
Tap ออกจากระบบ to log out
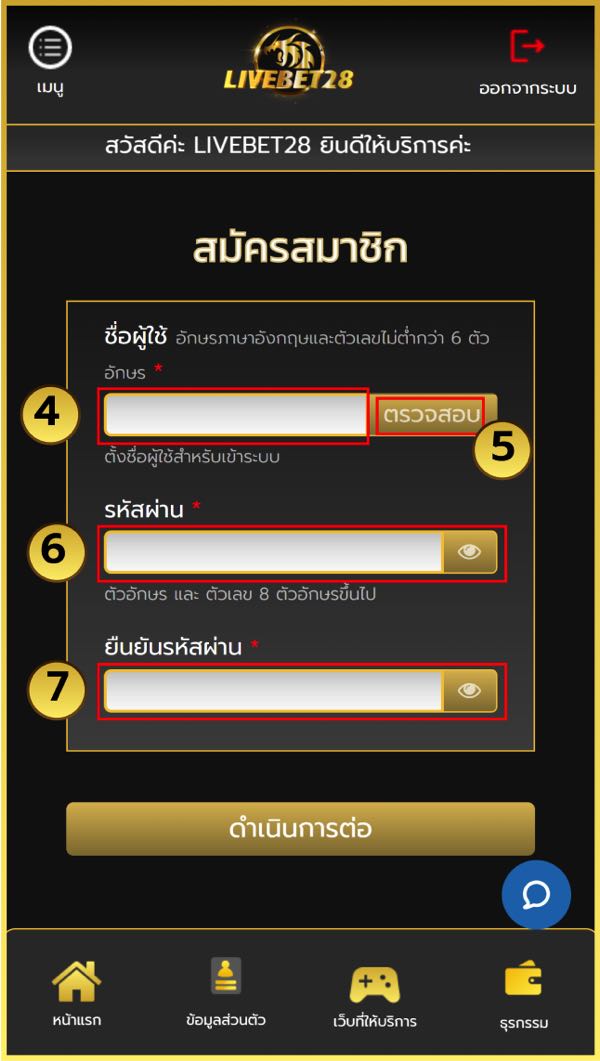click(527, 59)
